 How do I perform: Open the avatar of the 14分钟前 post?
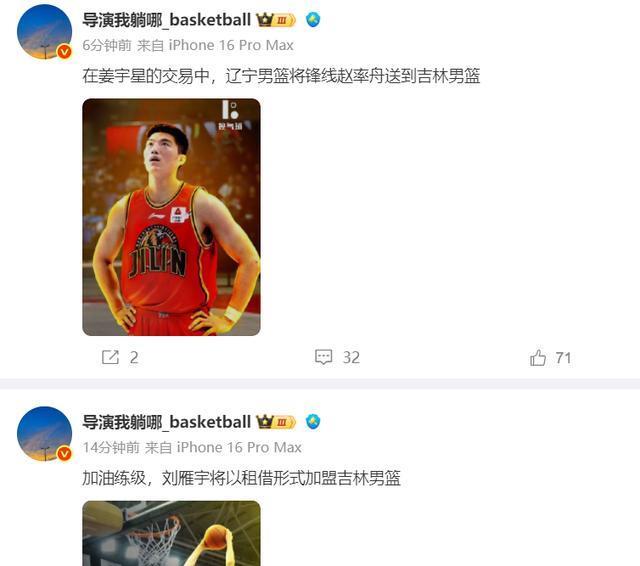click(45, 433)
